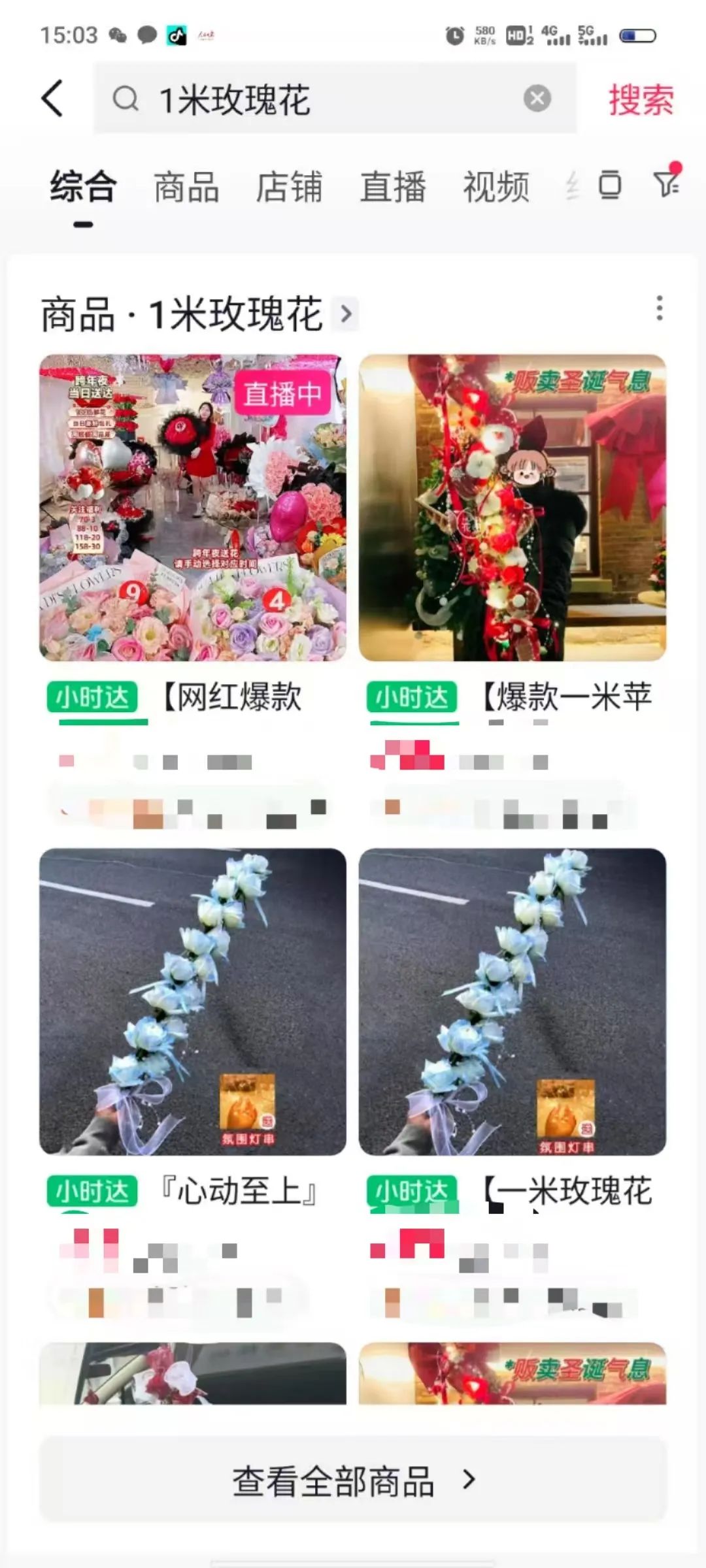
Task: Switch to the 视频 tab
Action: coord(496,188)
